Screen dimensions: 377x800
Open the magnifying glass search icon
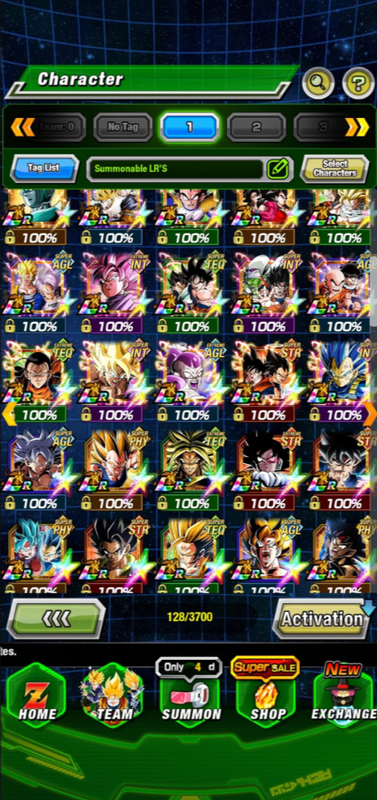coord(318,83)
